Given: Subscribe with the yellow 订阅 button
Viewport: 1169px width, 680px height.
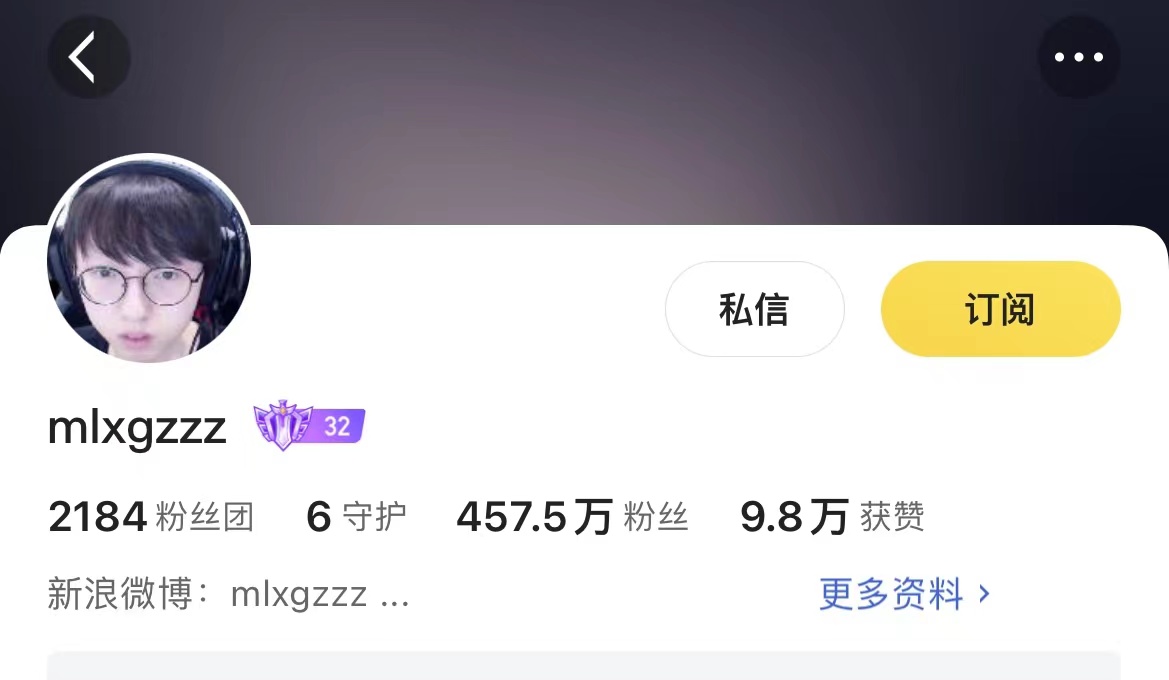Looking at the screenshot, I should coord(1000,310).
